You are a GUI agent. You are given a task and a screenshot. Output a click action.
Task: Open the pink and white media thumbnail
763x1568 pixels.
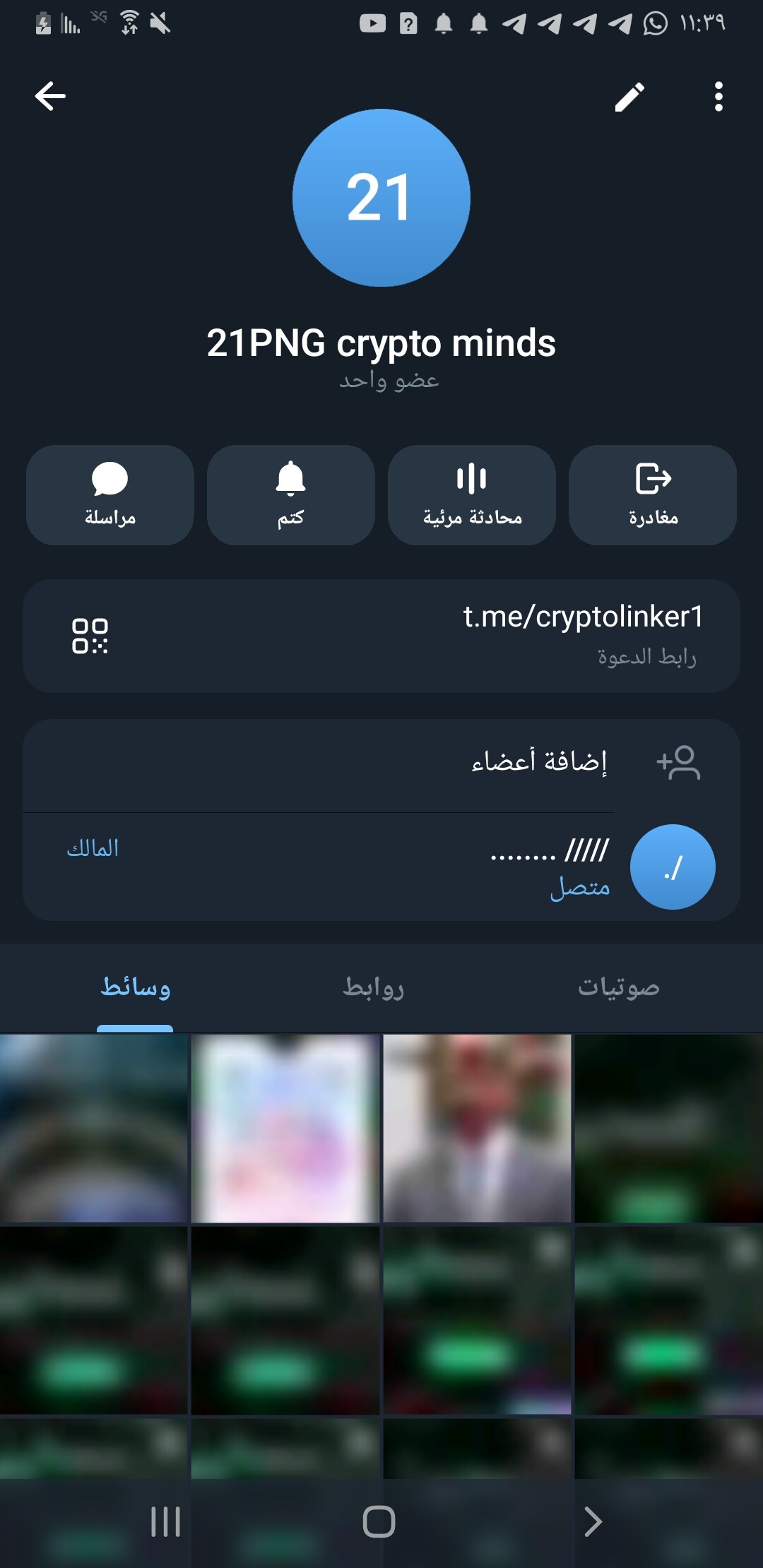pyautogui.click(x=285, y=1128)
